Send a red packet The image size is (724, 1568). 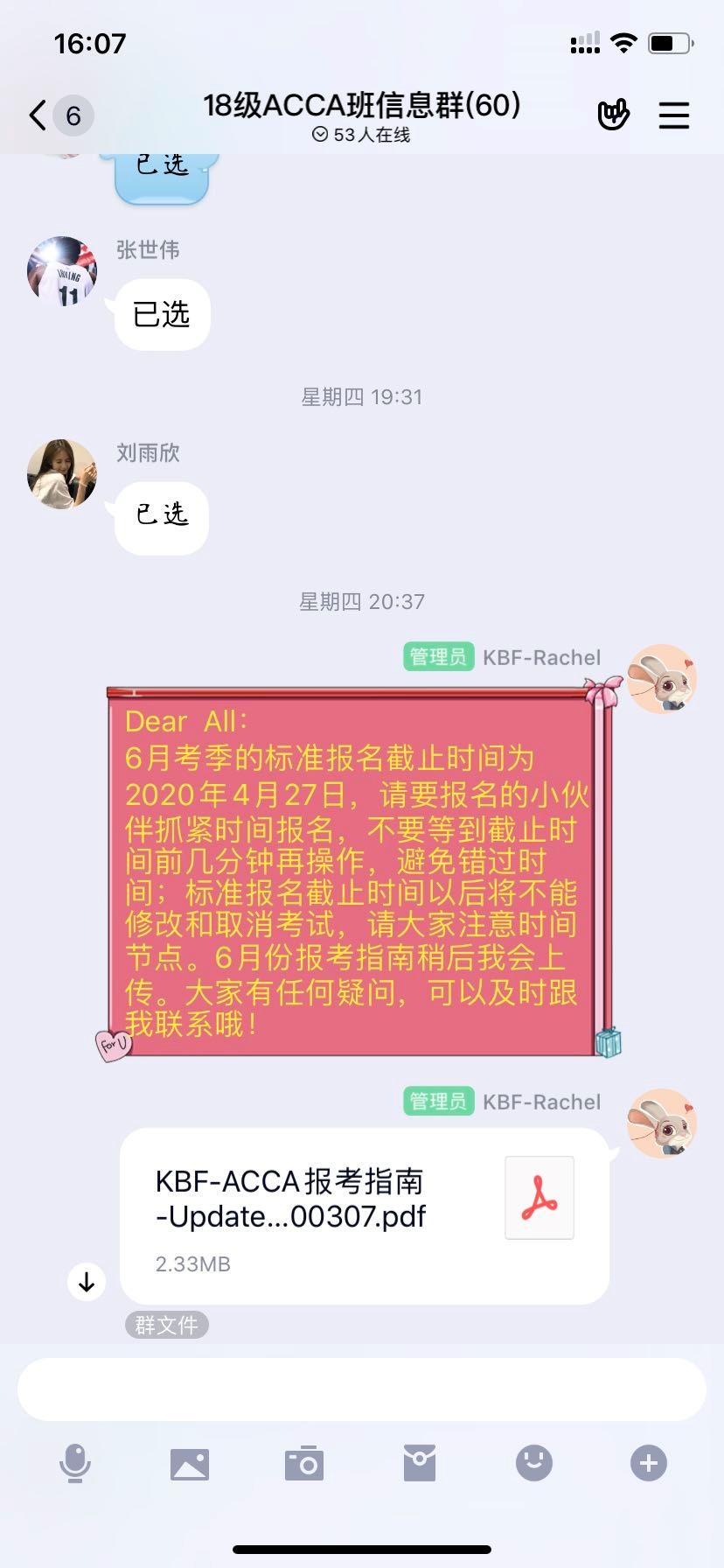tap(419, 1463)
